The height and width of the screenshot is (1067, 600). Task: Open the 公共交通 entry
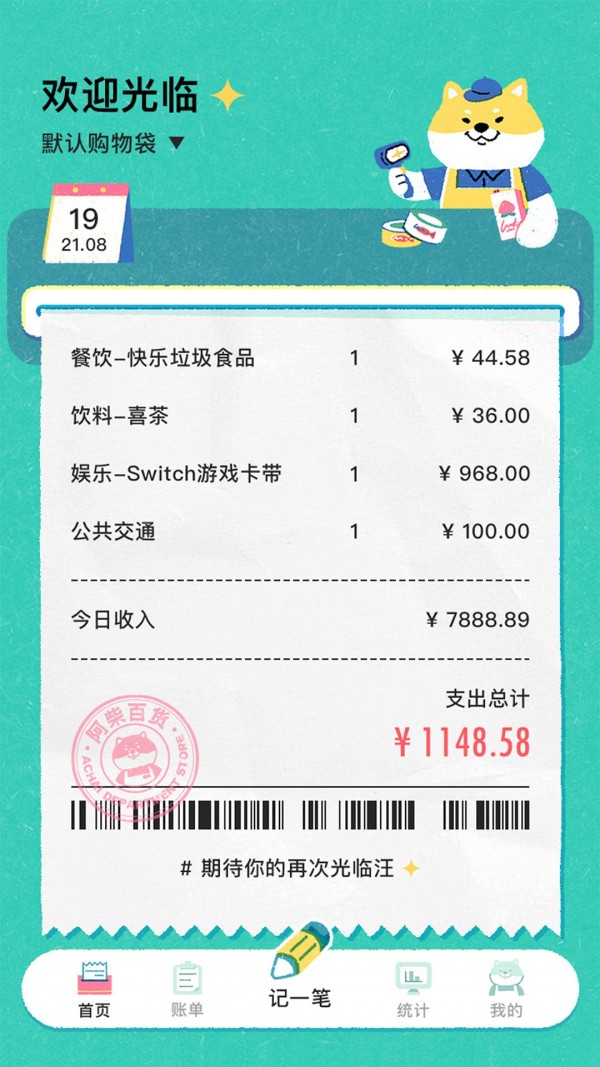pos(300,532)
